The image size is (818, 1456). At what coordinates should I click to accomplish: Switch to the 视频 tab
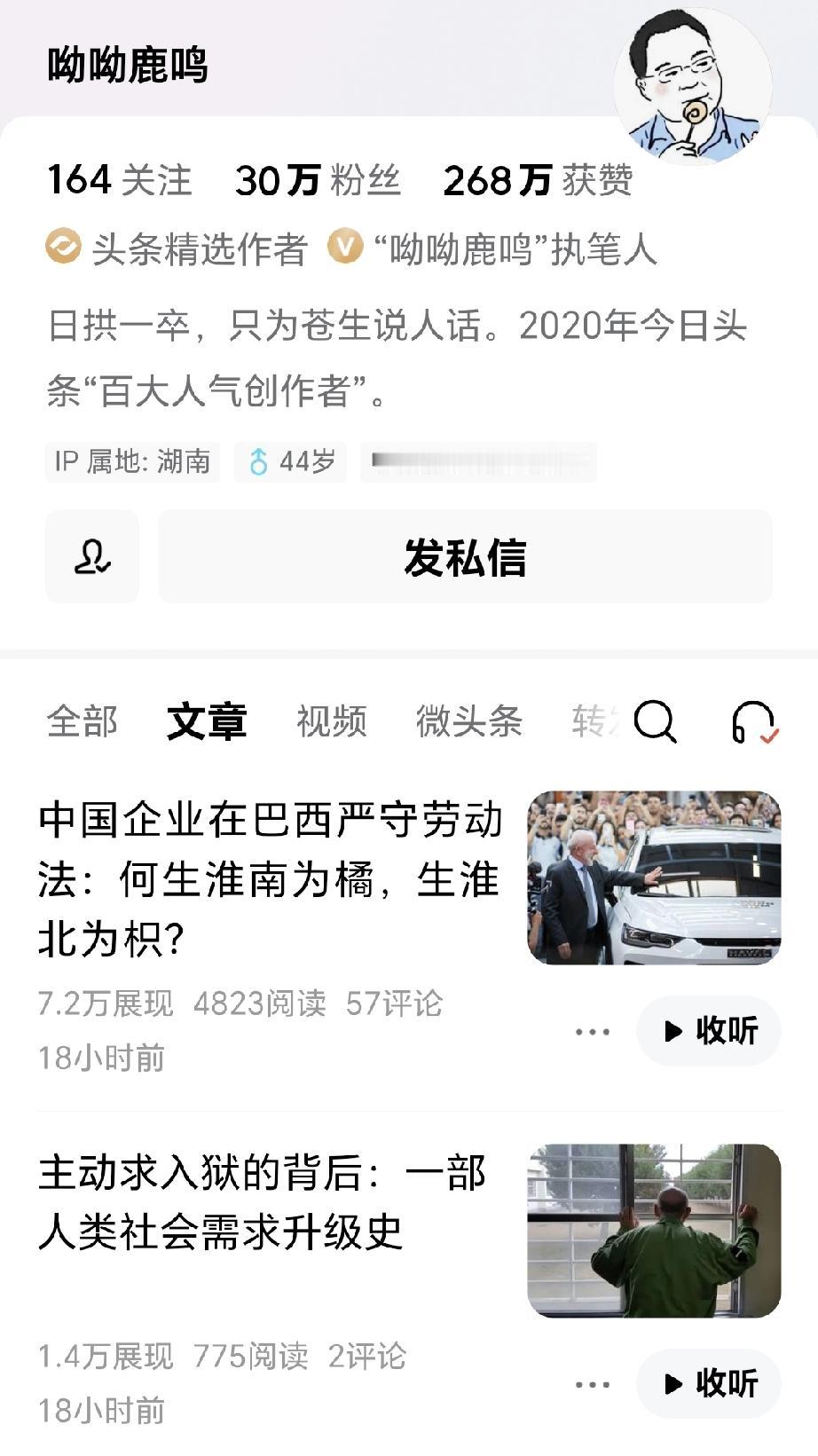point(333,723)
